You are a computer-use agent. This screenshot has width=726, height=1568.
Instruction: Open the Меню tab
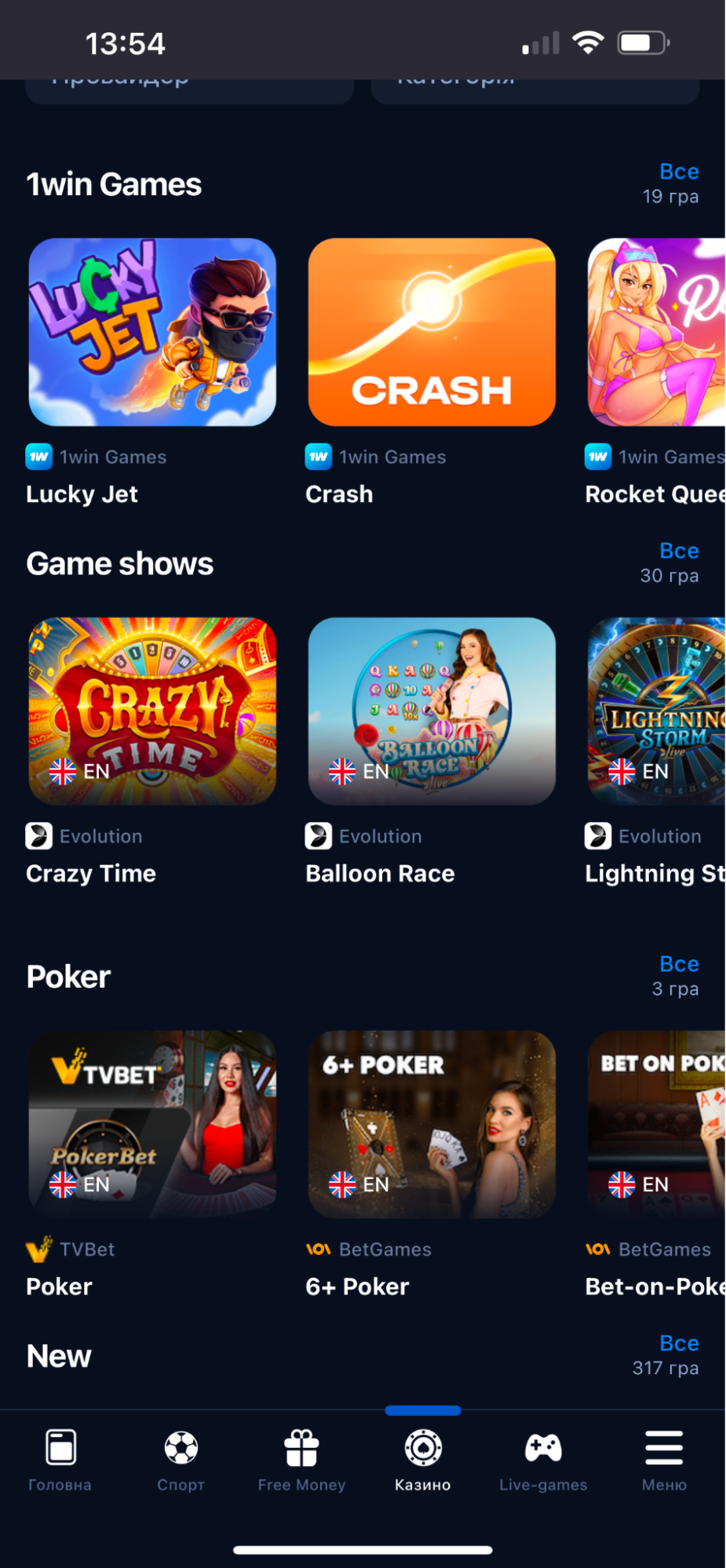(x=664, y=1460)
